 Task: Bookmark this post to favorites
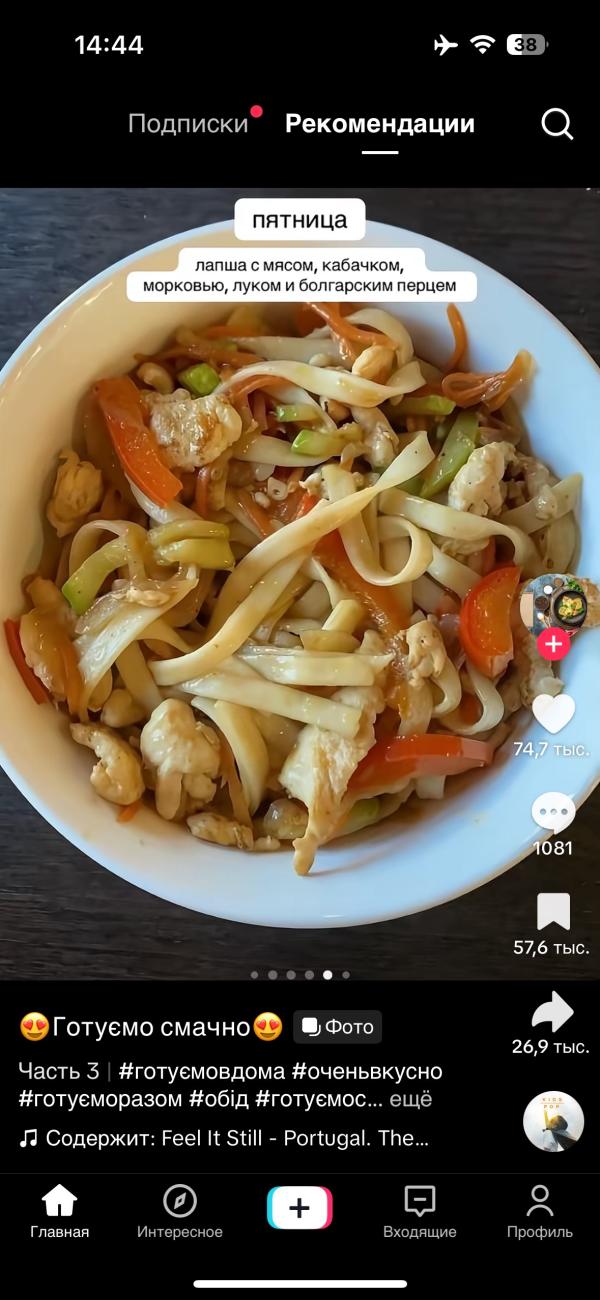pyautogui.click(x=553, y=912)
